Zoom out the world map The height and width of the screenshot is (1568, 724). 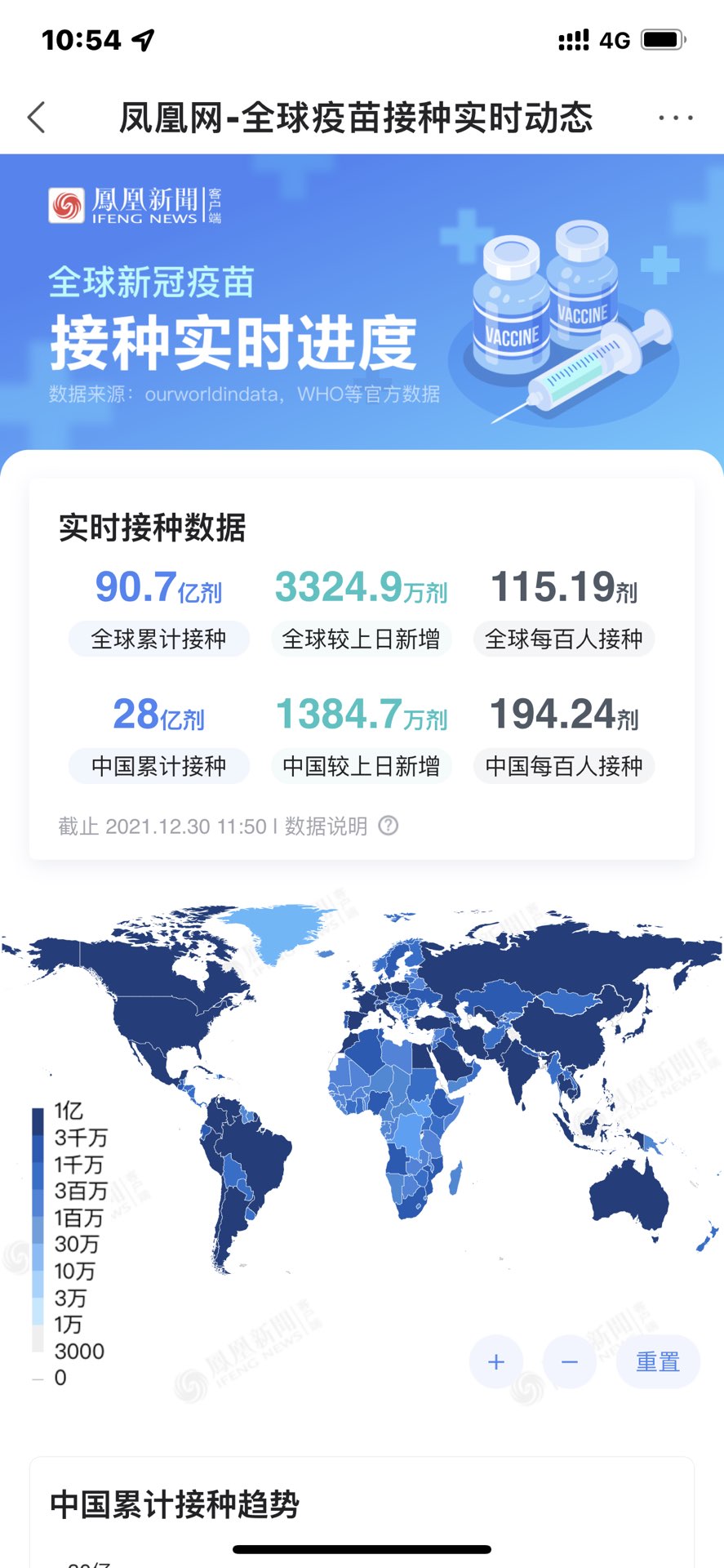pos(570,1361)
